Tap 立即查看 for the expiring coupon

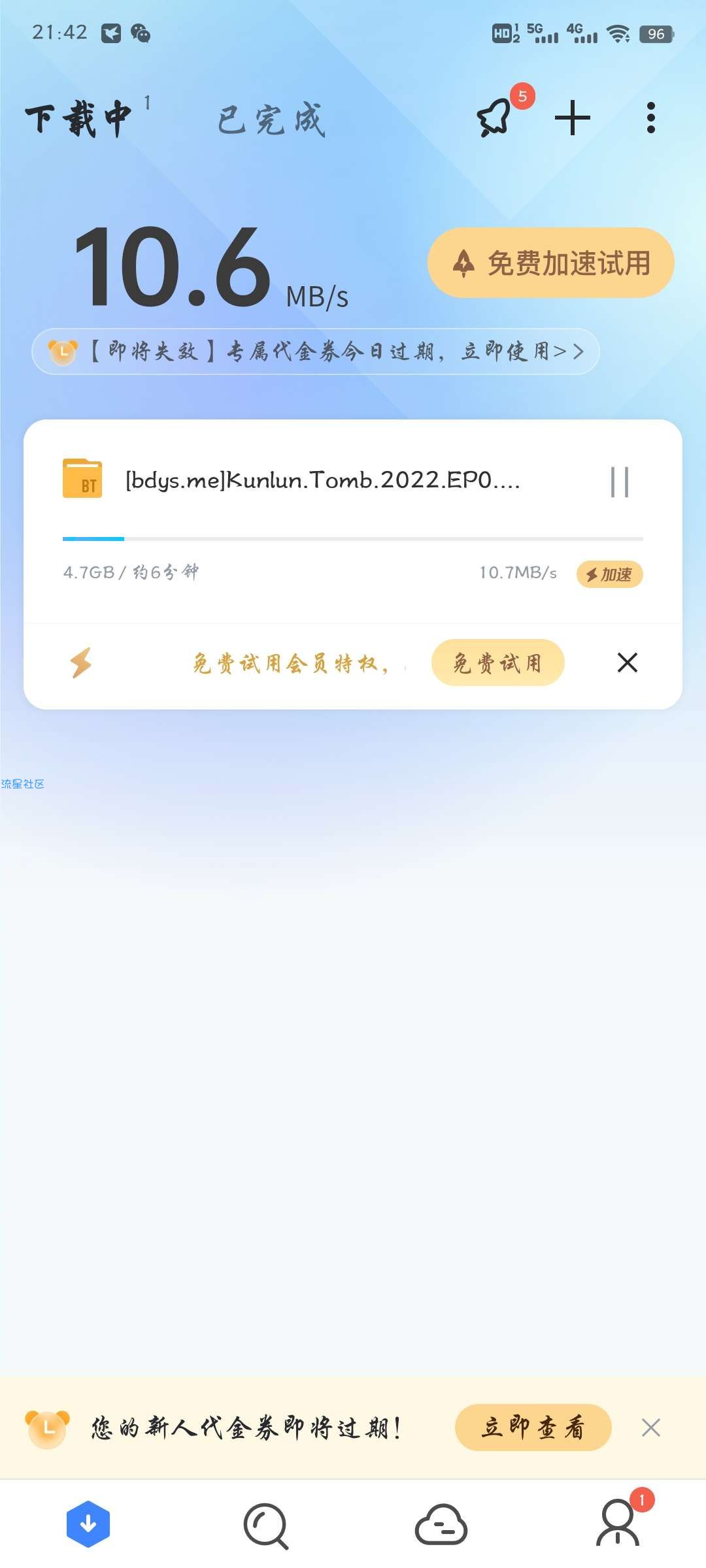pyautogui.click(x=533, y=1428)
